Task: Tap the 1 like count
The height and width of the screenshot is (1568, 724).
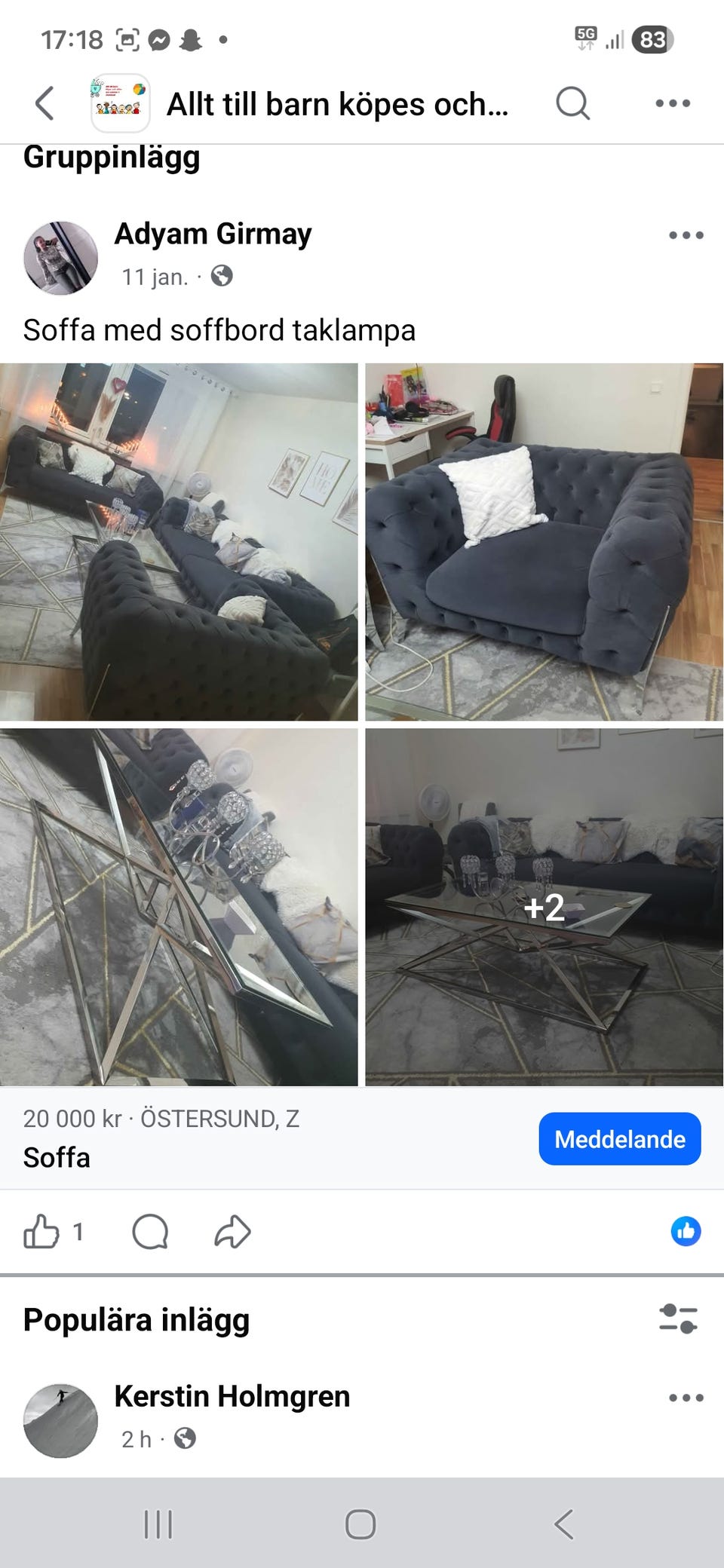Action: (78, 1232)
